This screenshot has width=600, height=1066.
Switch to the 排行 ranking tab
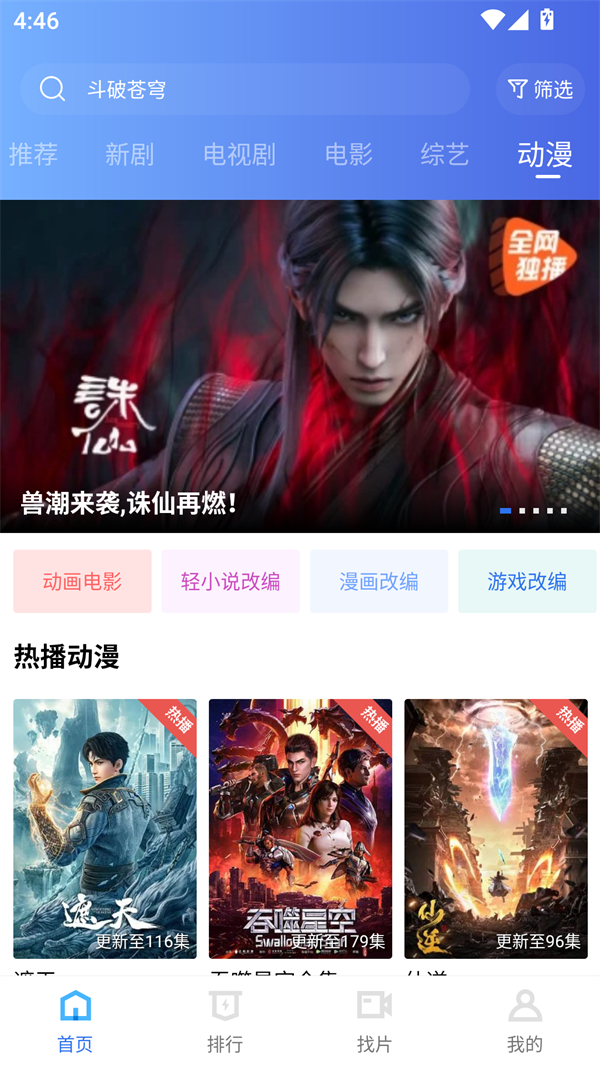(225, 1021)
